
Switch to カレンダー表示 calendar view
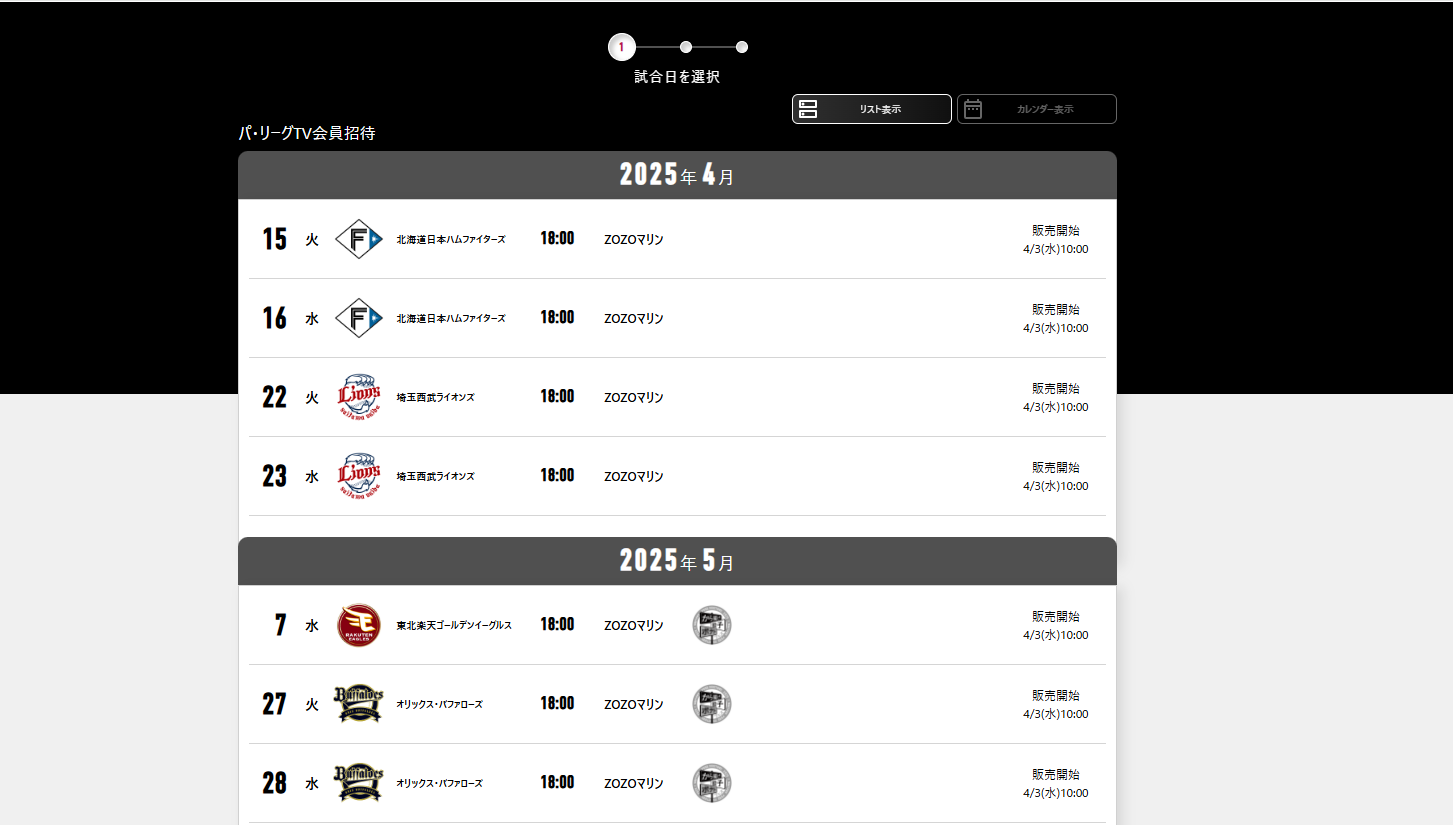pos(1036,109)
